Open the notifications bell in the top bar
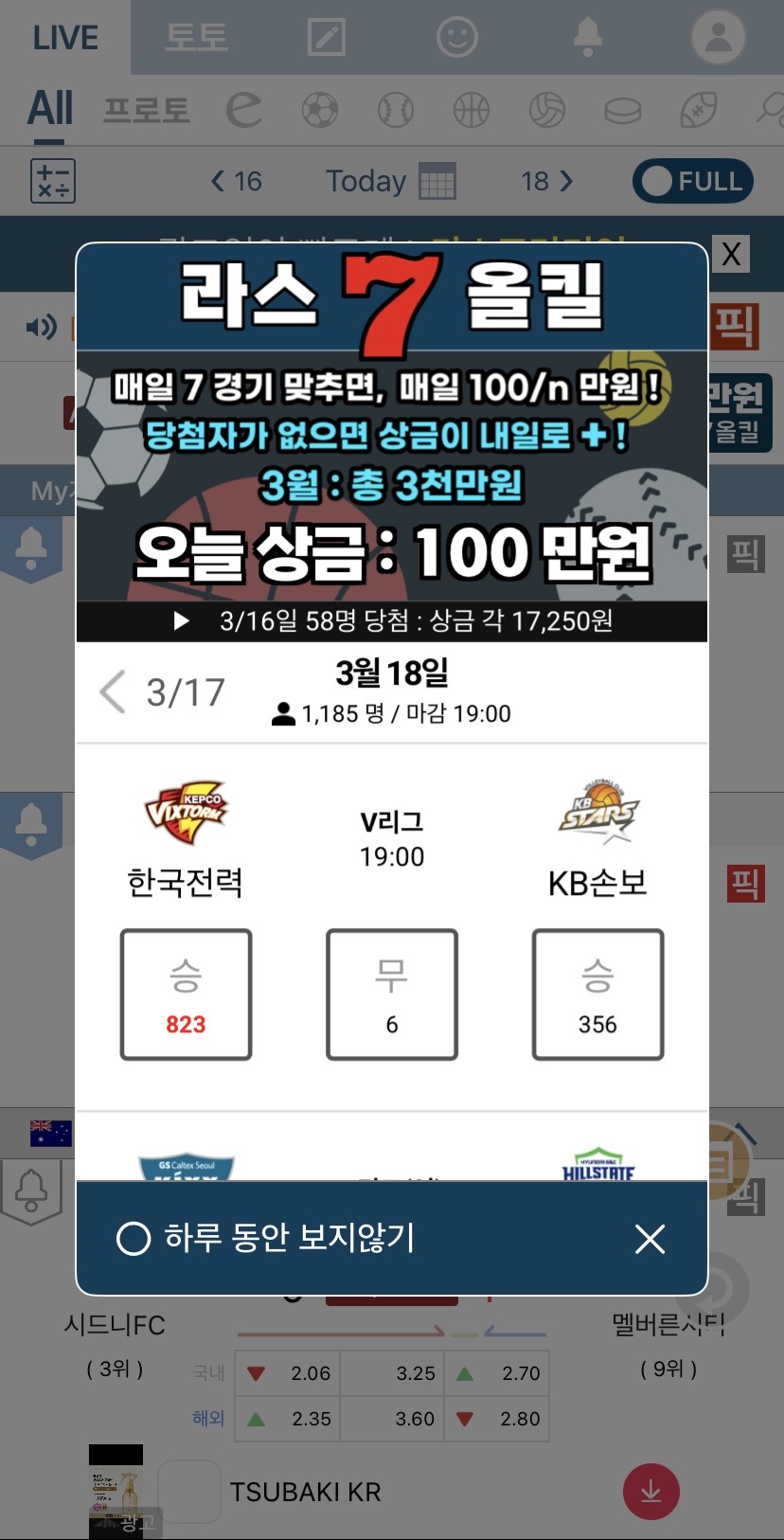 point(588,38)
